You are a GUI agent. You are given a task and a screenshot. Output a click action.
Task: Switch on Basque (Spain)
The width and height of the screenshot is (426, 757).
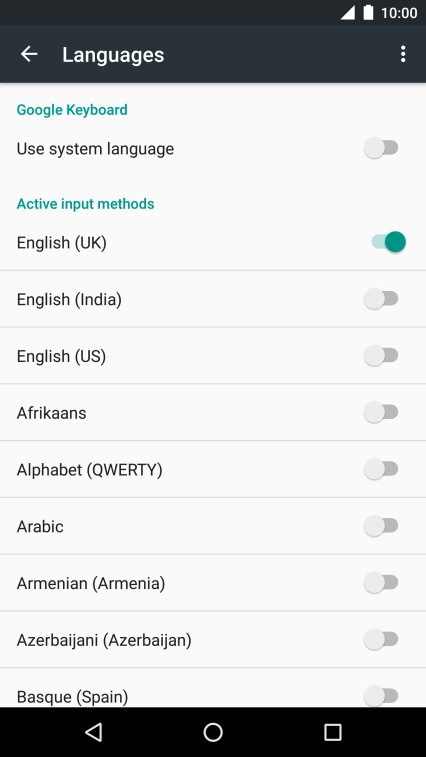pos(381,696)
